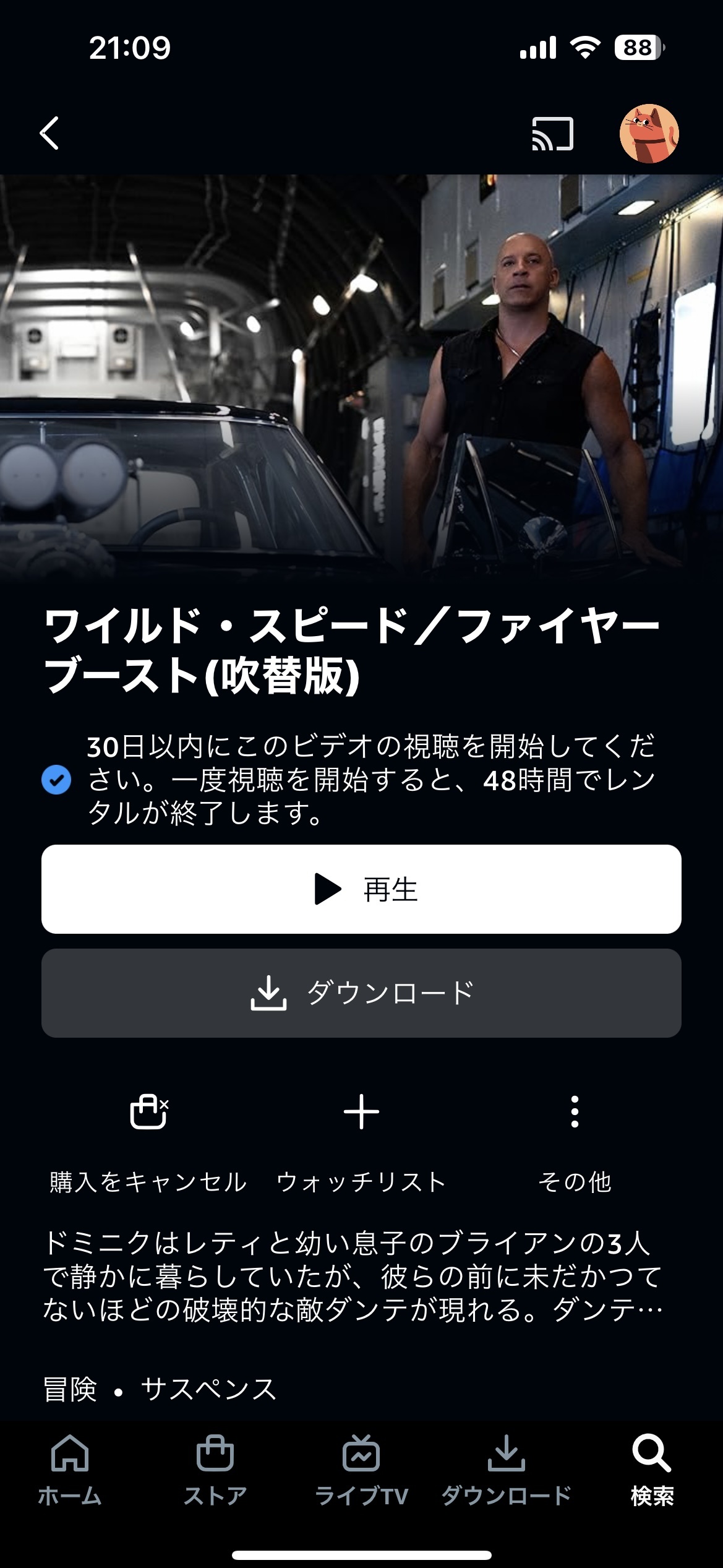Add the movie to ウォッチリスト
This screenshot has height=1568, width=723.
361,1142
